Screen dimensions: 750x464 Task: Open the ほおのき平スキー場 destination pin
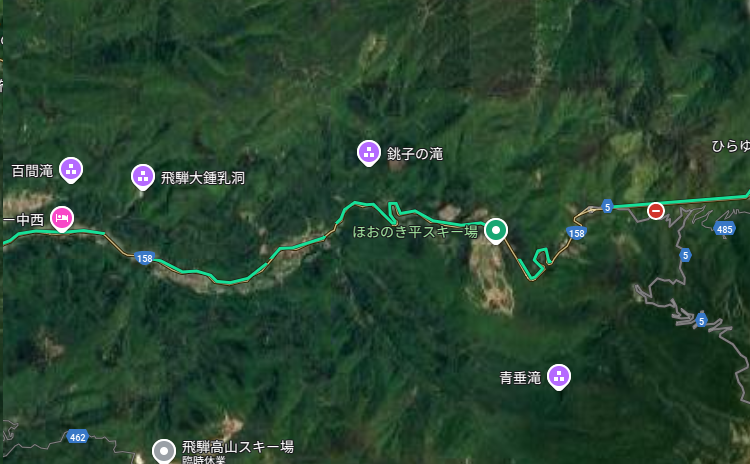495,231
